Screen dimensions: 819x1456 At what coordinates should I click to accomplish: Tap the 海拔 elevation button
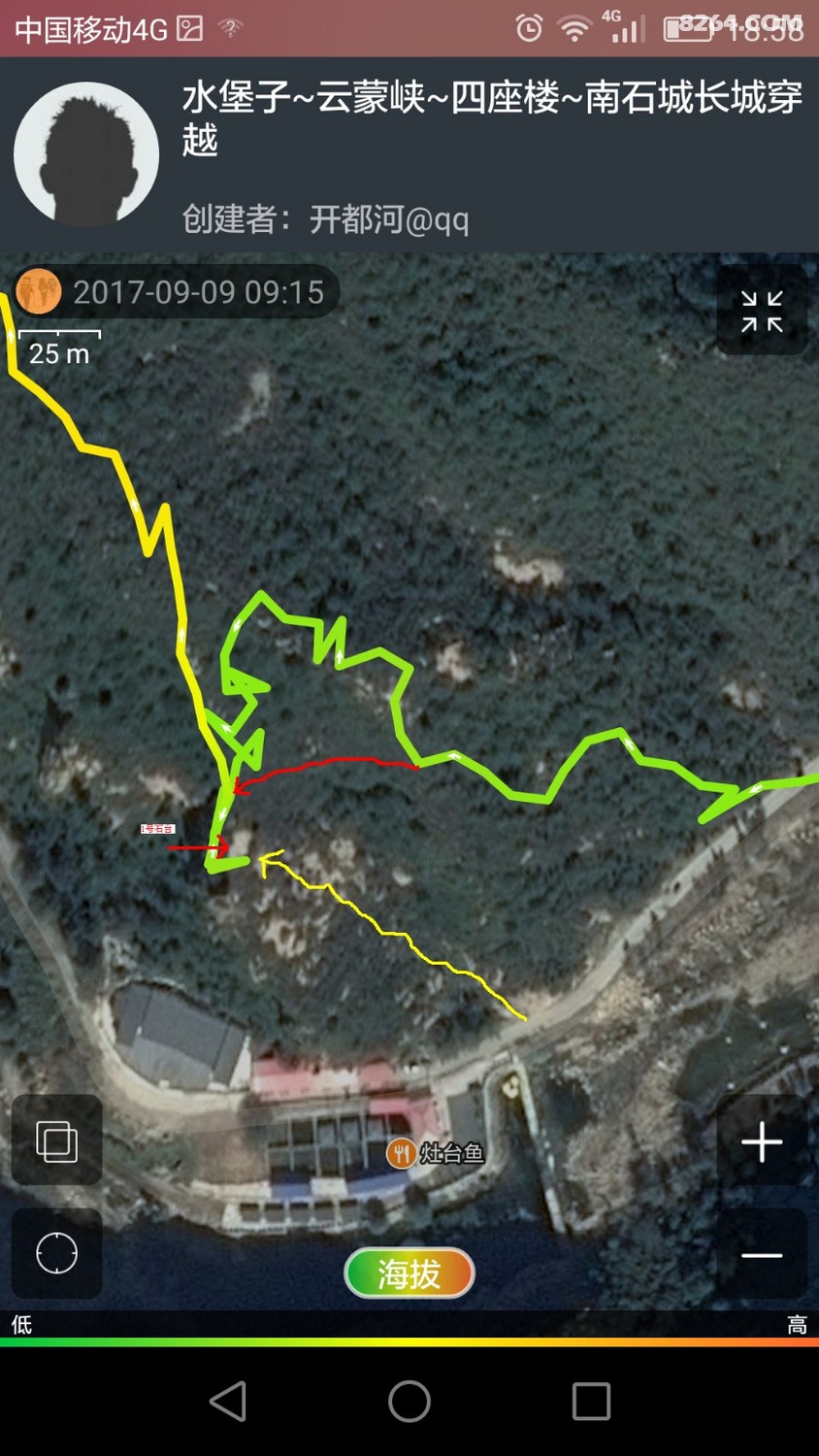pos(409,1273)
